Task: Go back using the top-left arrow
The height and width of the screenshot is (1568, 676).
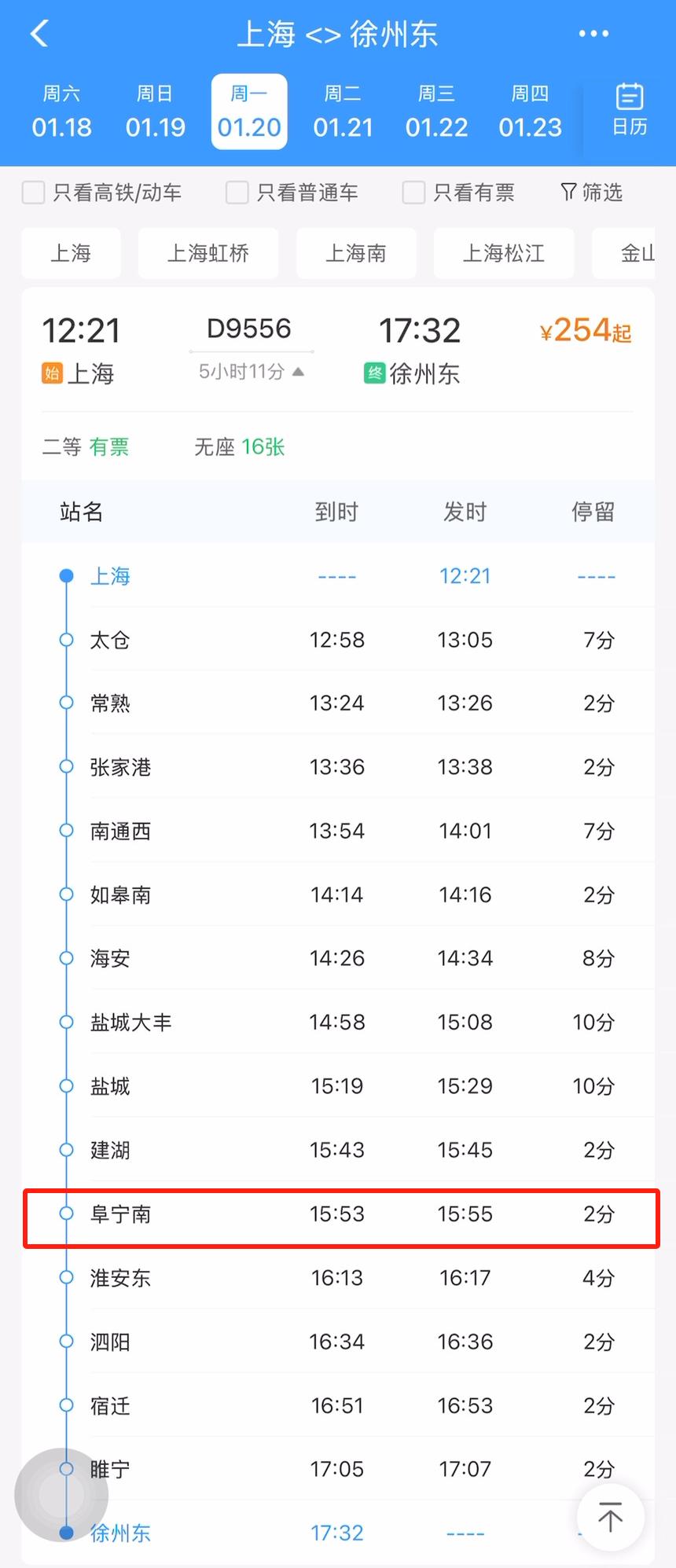Action: pos(39,34)
